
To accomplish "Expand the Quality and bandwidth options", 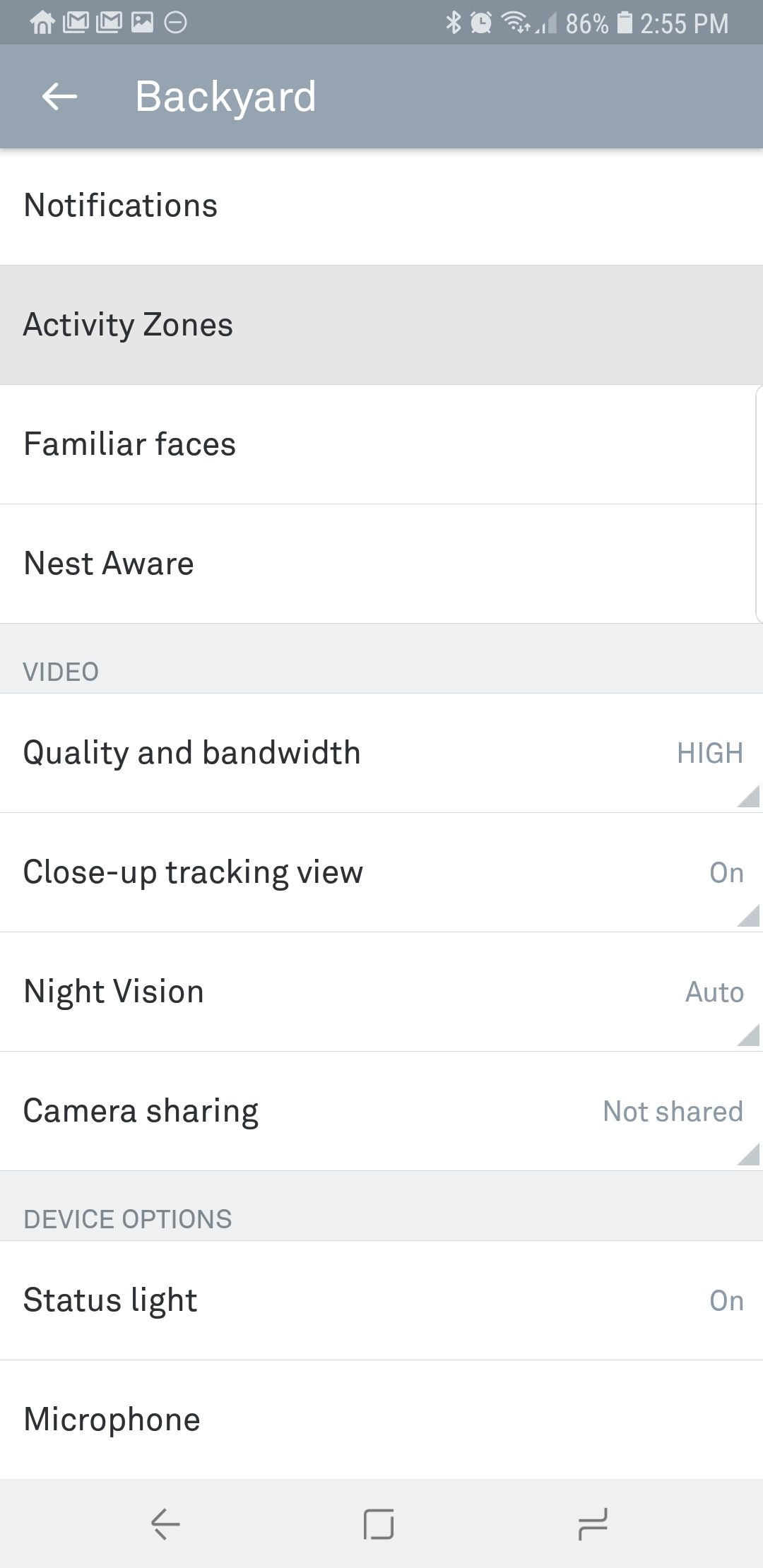I will [381, 753].
